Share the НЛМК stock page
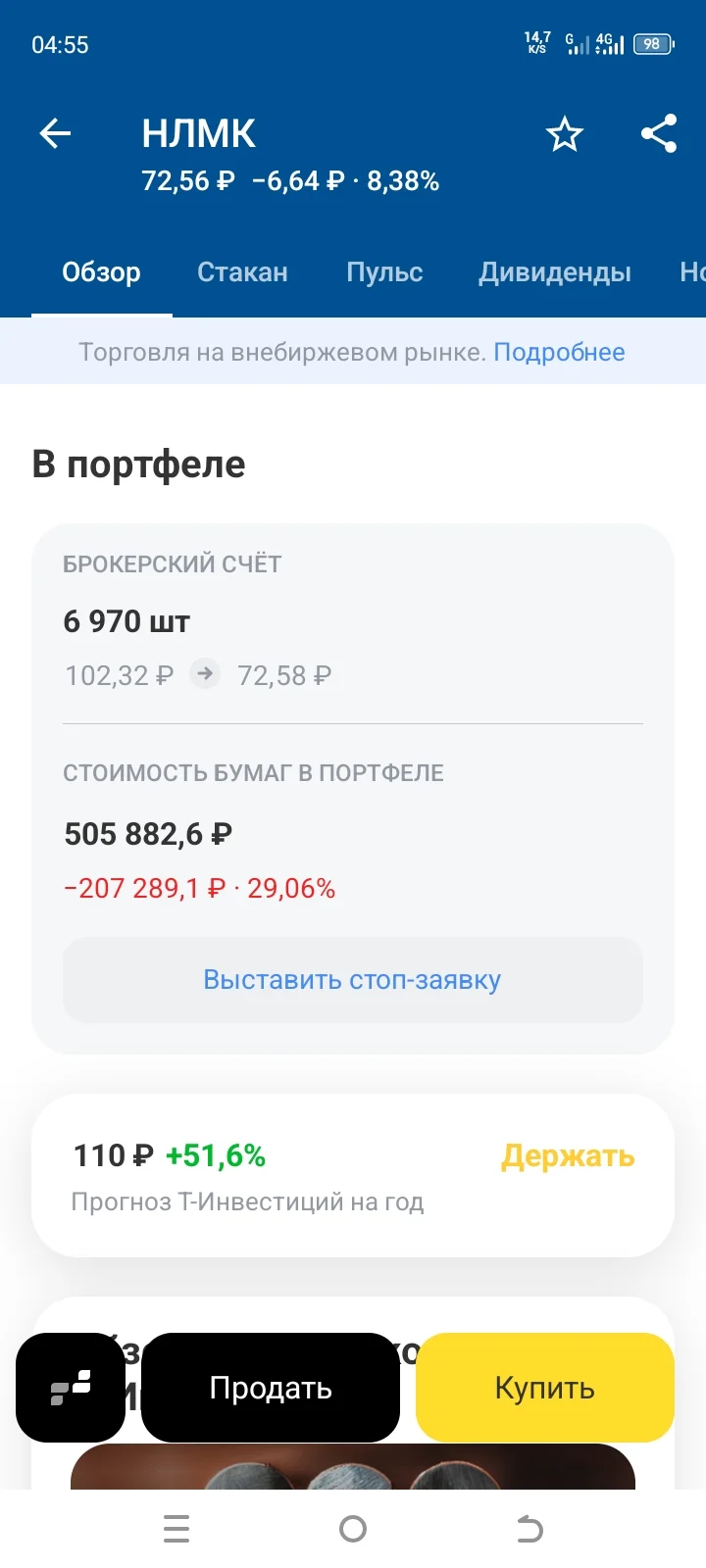Viewport: 706px width, 1568px height. [x=659, y=134]
